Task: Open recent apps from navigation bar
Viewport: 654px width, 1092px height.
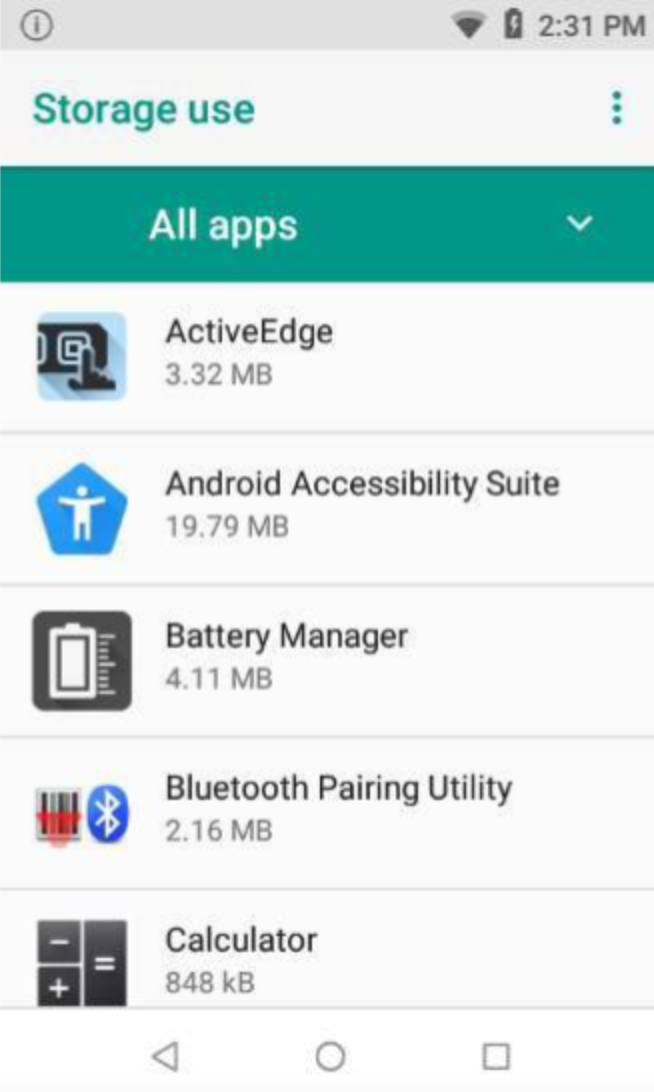Action: [495, 1055]
